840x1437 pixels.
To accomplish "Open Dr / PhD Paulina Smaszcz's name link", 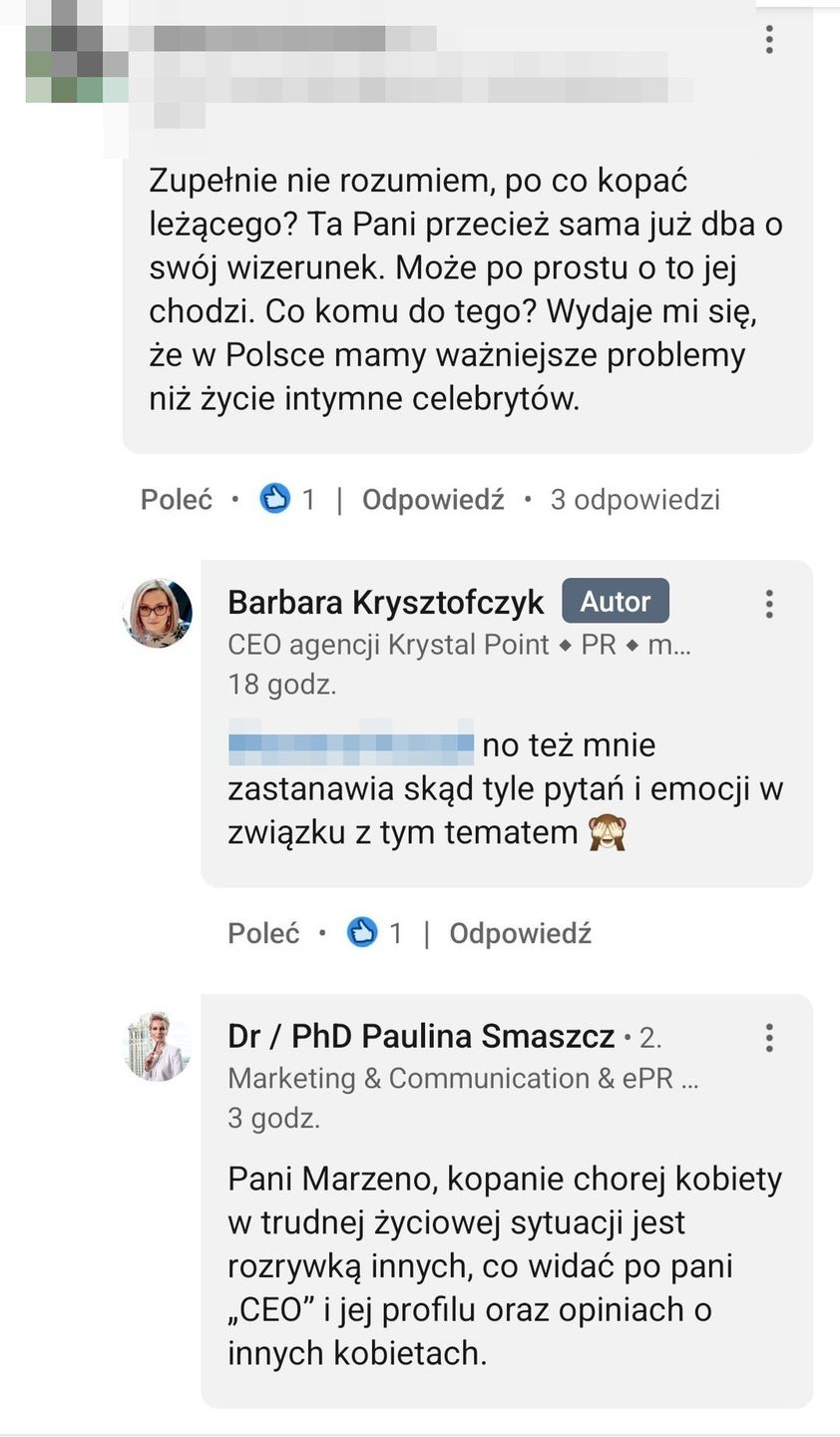I will (x=421, y=1037).
